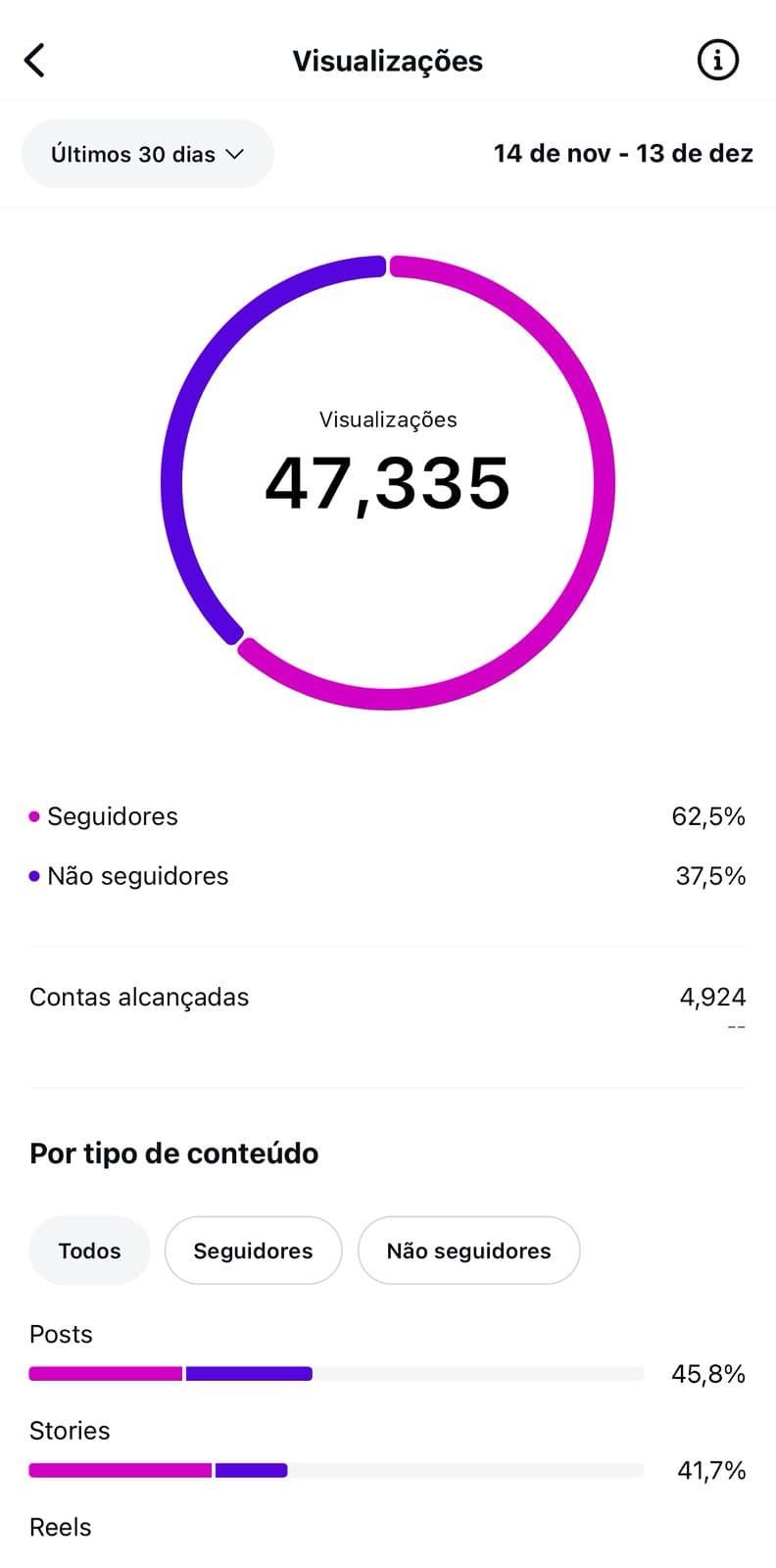Select the purple Não seguidores legend dot
The height and width of the screenshot is (1568, 776).
35,874
